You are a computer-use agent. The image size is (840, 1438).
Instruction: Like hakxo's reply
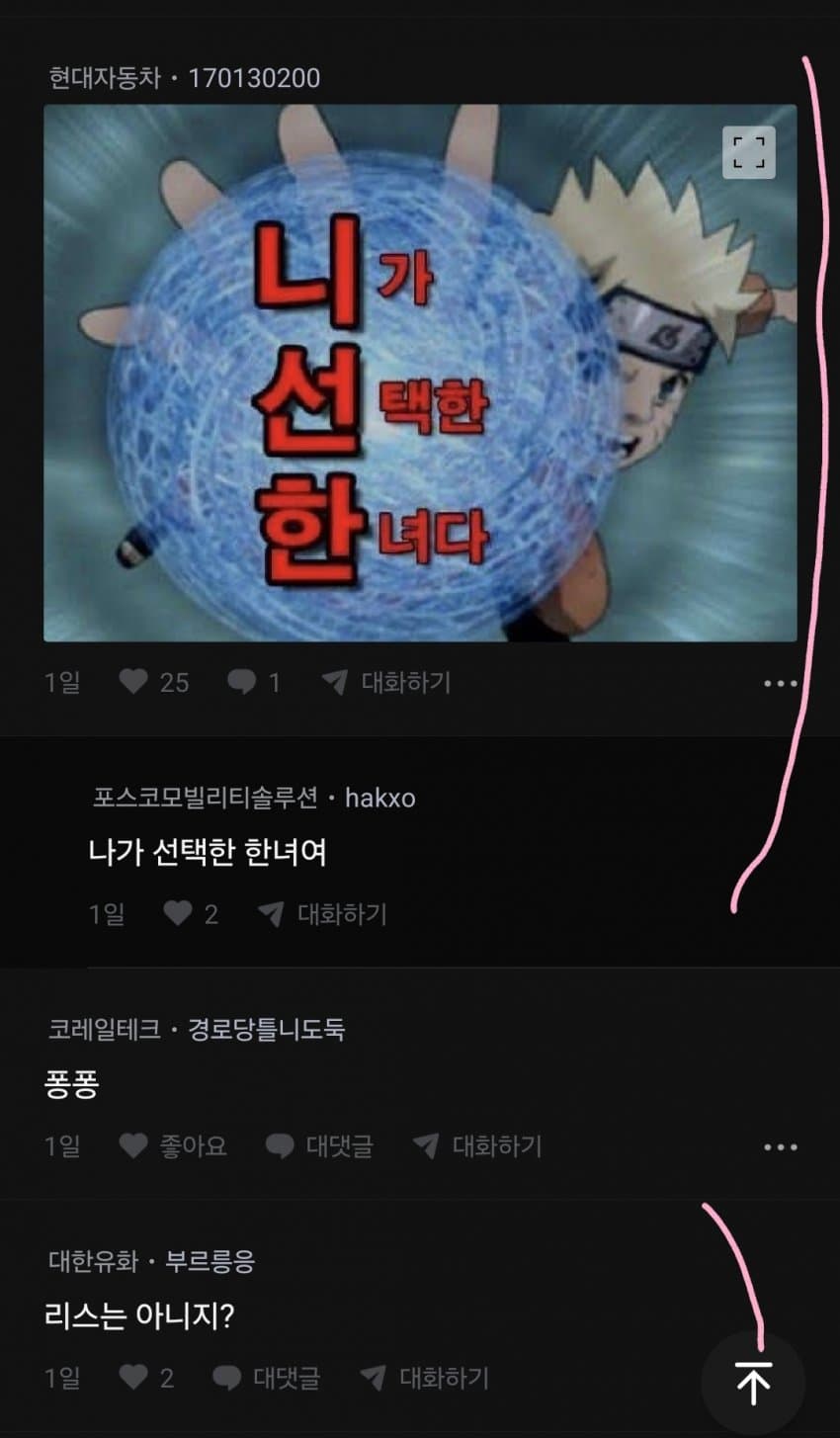click(x=178, y=914)
